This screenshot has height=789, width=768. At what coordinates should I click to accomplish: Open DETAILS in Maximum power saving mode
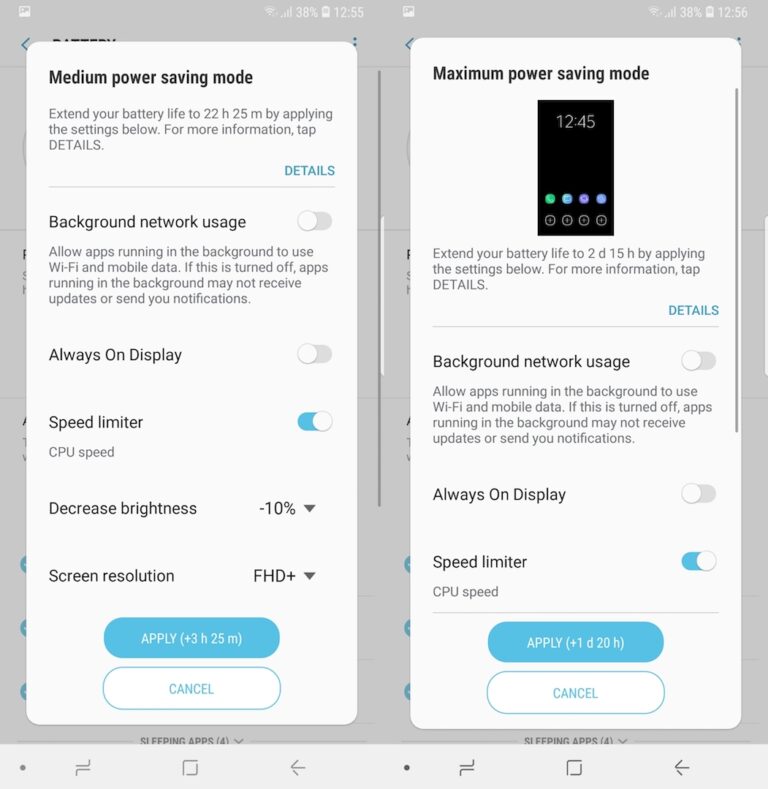pyautogui.click(x=693, y=311)
